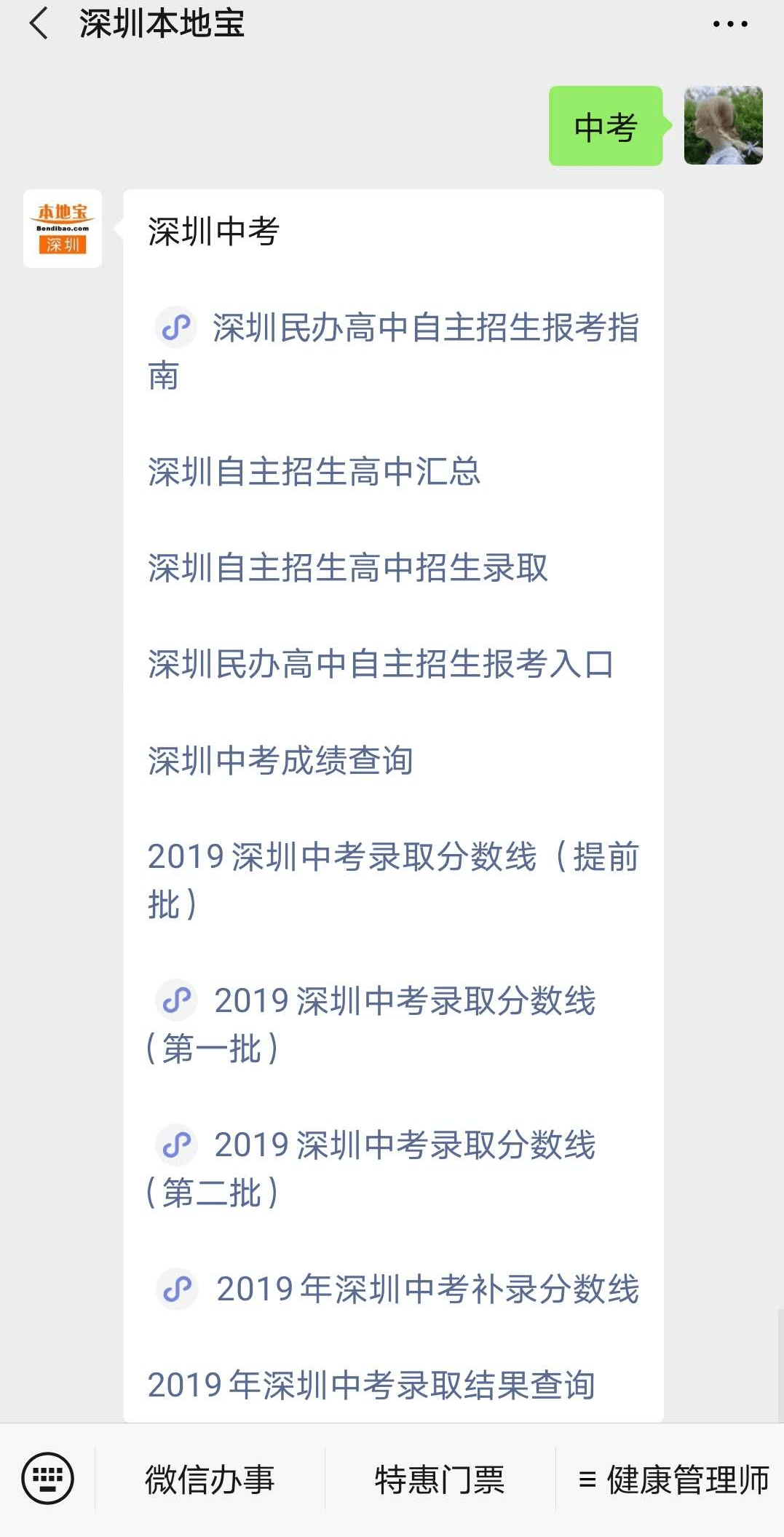View 2019深圳中考录取分数线（第一批）
Screen dimensions: 784x1537
(x=405, y=1001)
